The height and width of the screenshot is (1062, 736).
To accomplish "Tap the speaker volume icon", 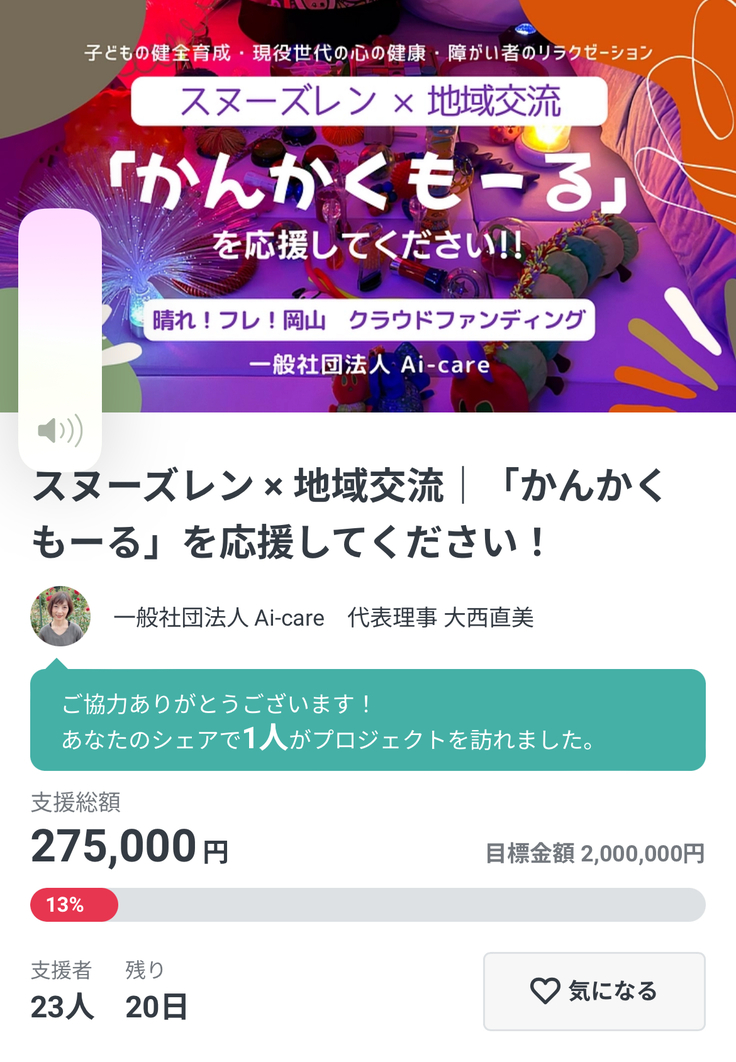I will tap(60, 431).
